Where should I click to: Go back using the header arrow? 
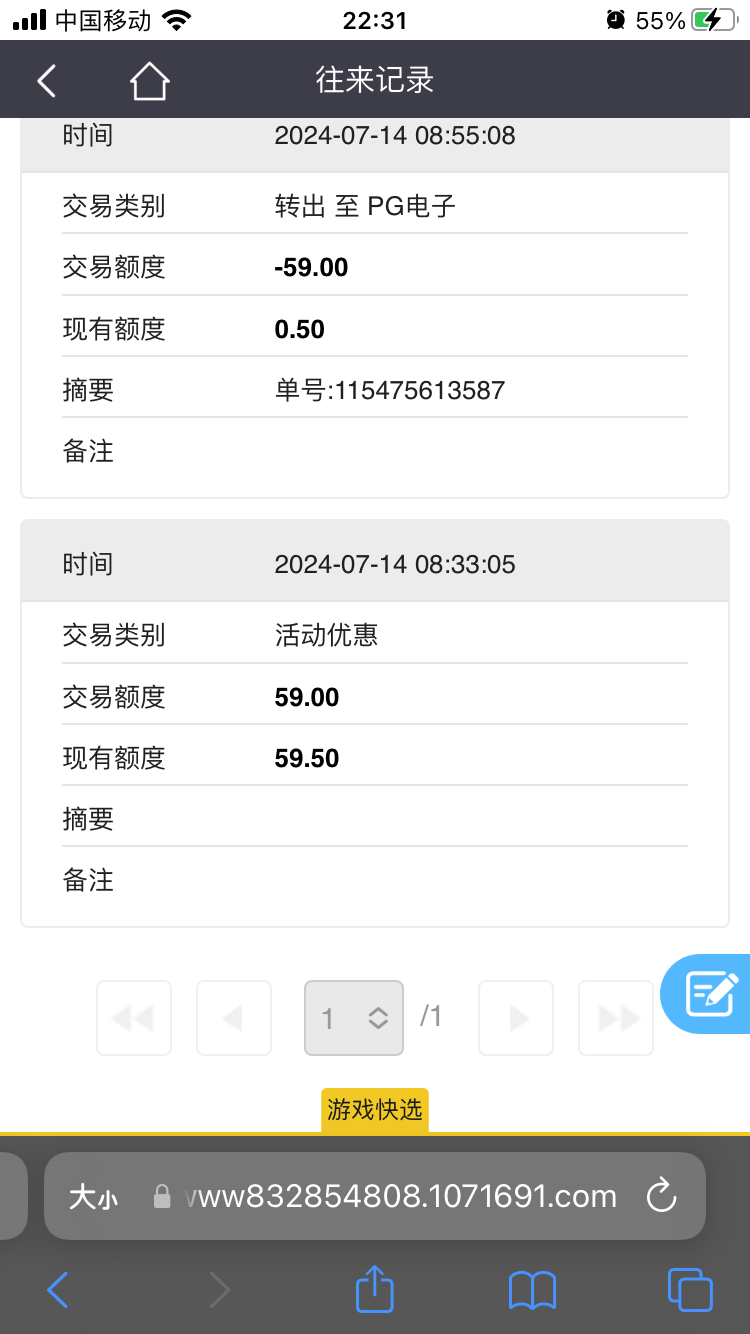(46, 81)
